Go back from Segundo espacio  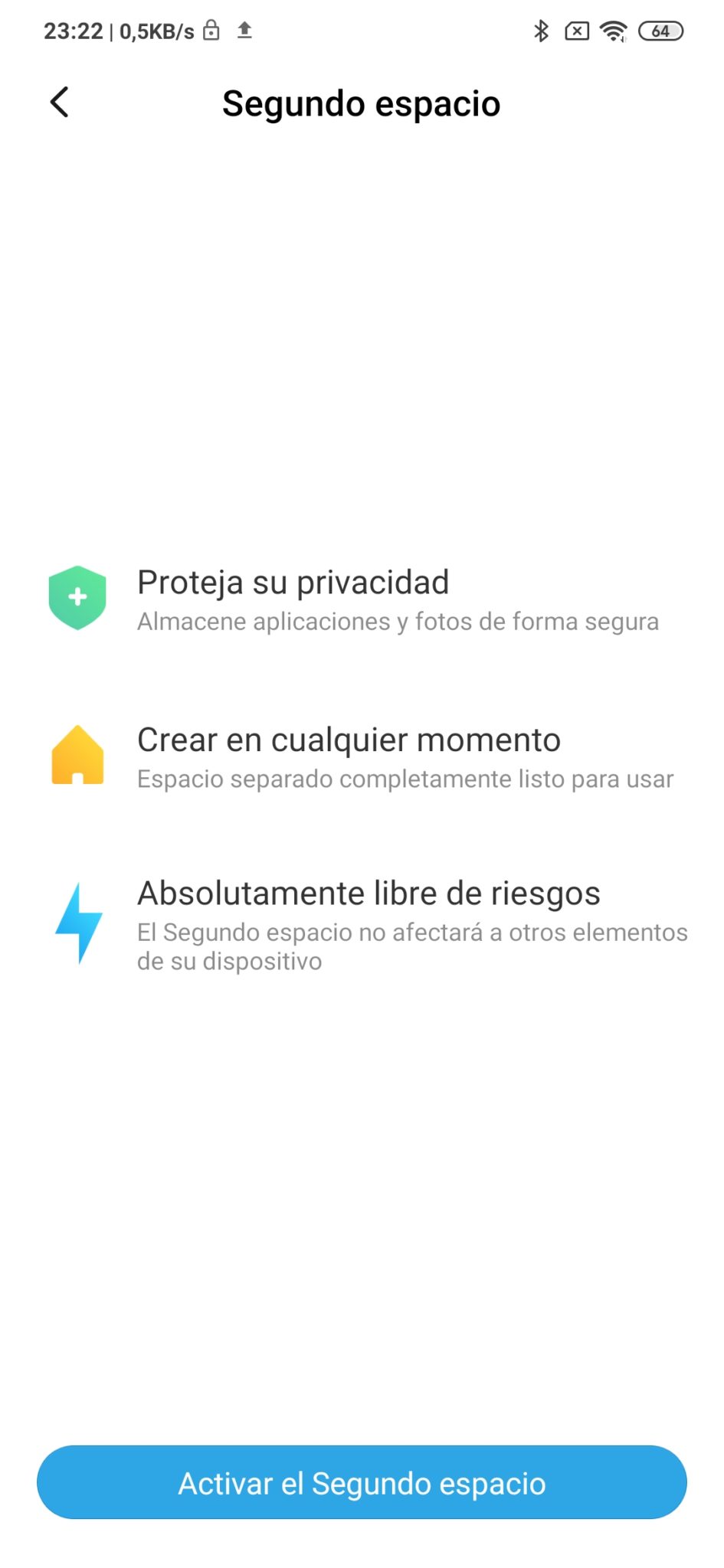(60, 103)
